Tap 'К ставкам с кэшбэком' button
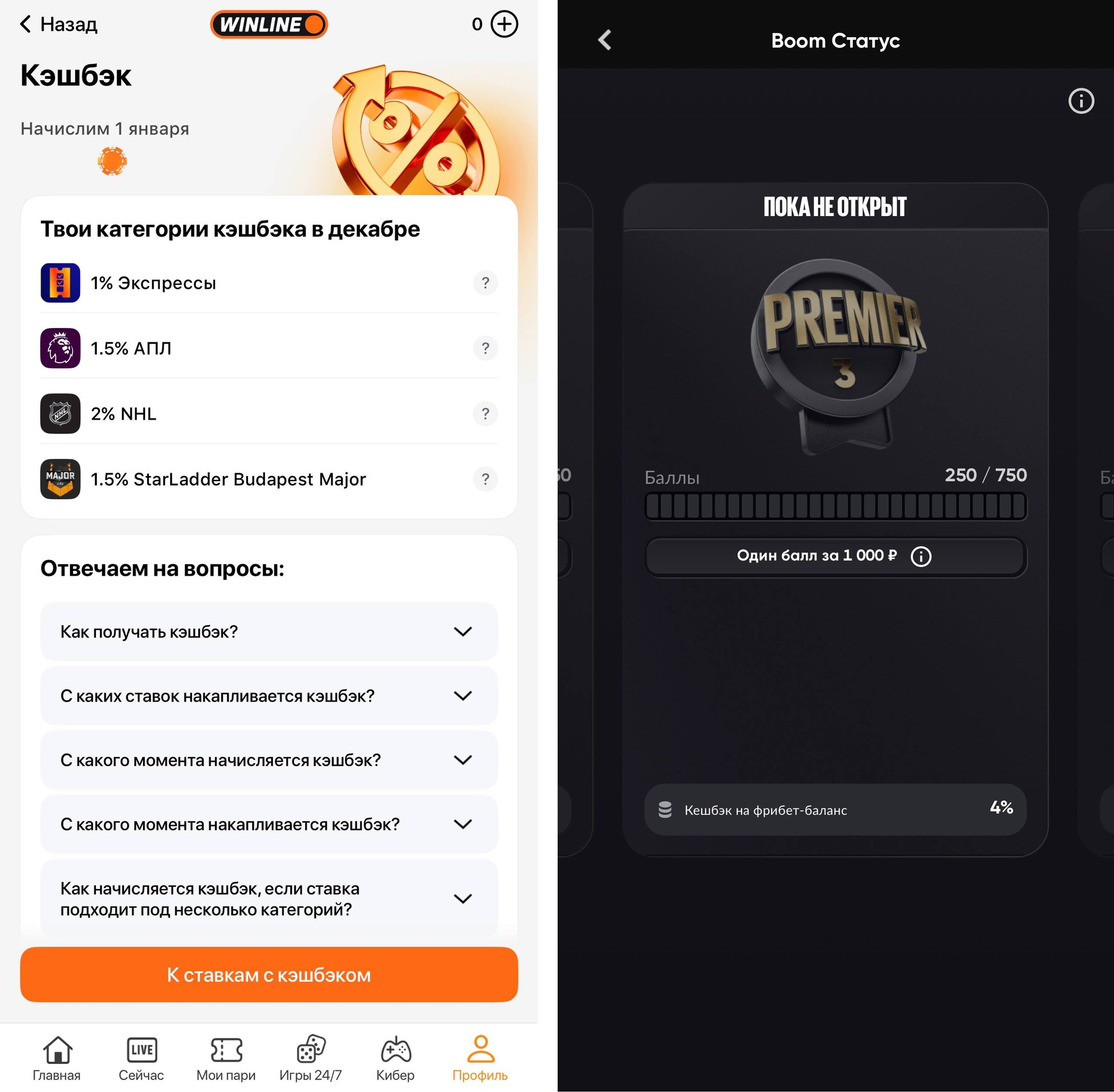Image resolution: width=1114 pixels, height=1092 pixels. click(x=268, y=974)
